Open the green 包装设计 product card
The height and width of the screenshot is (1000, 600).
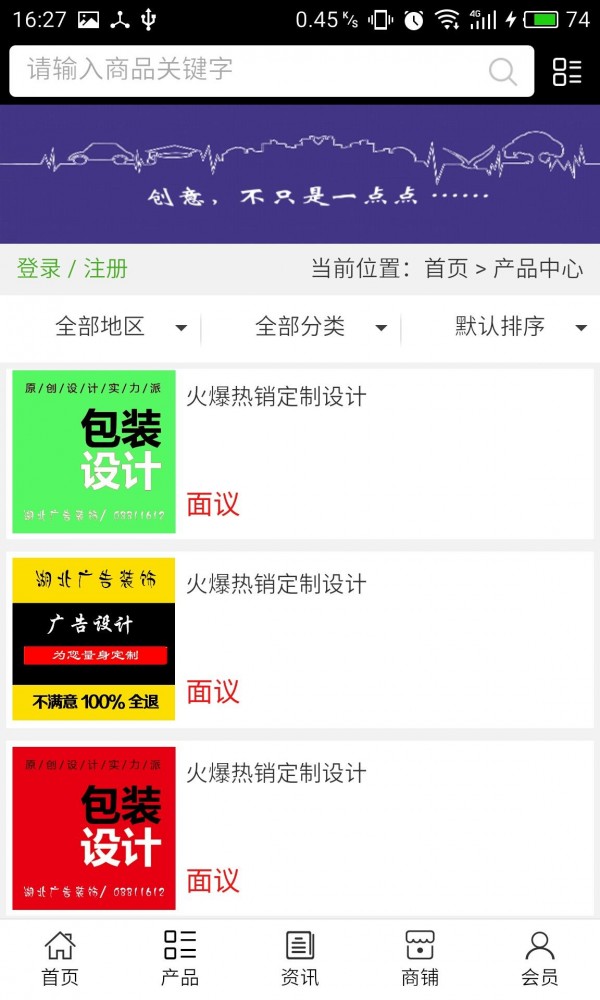pyautogui.click(x=300, y=452)
